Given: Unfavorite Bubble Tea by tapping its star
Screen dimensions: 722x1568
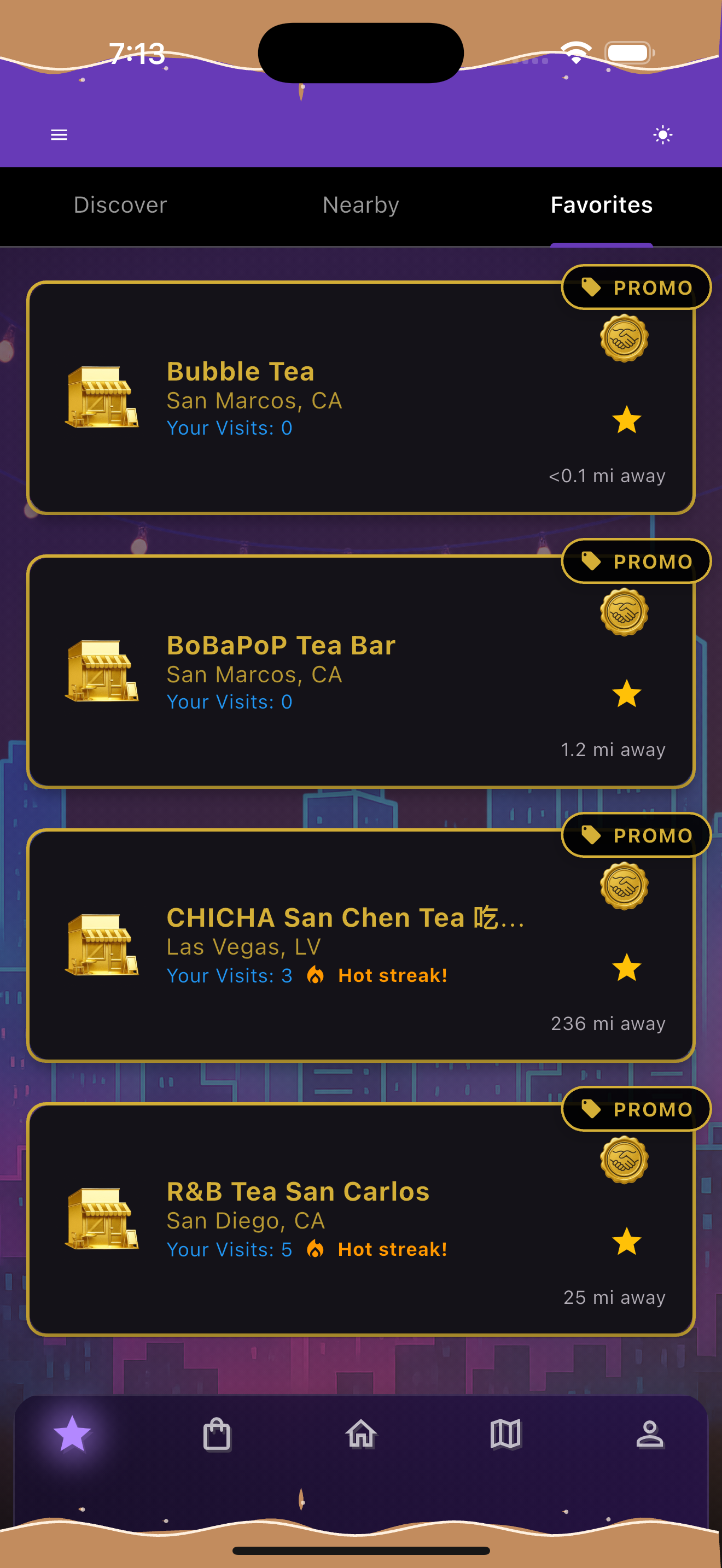Looking at the screenshot, I should (627, 420).
